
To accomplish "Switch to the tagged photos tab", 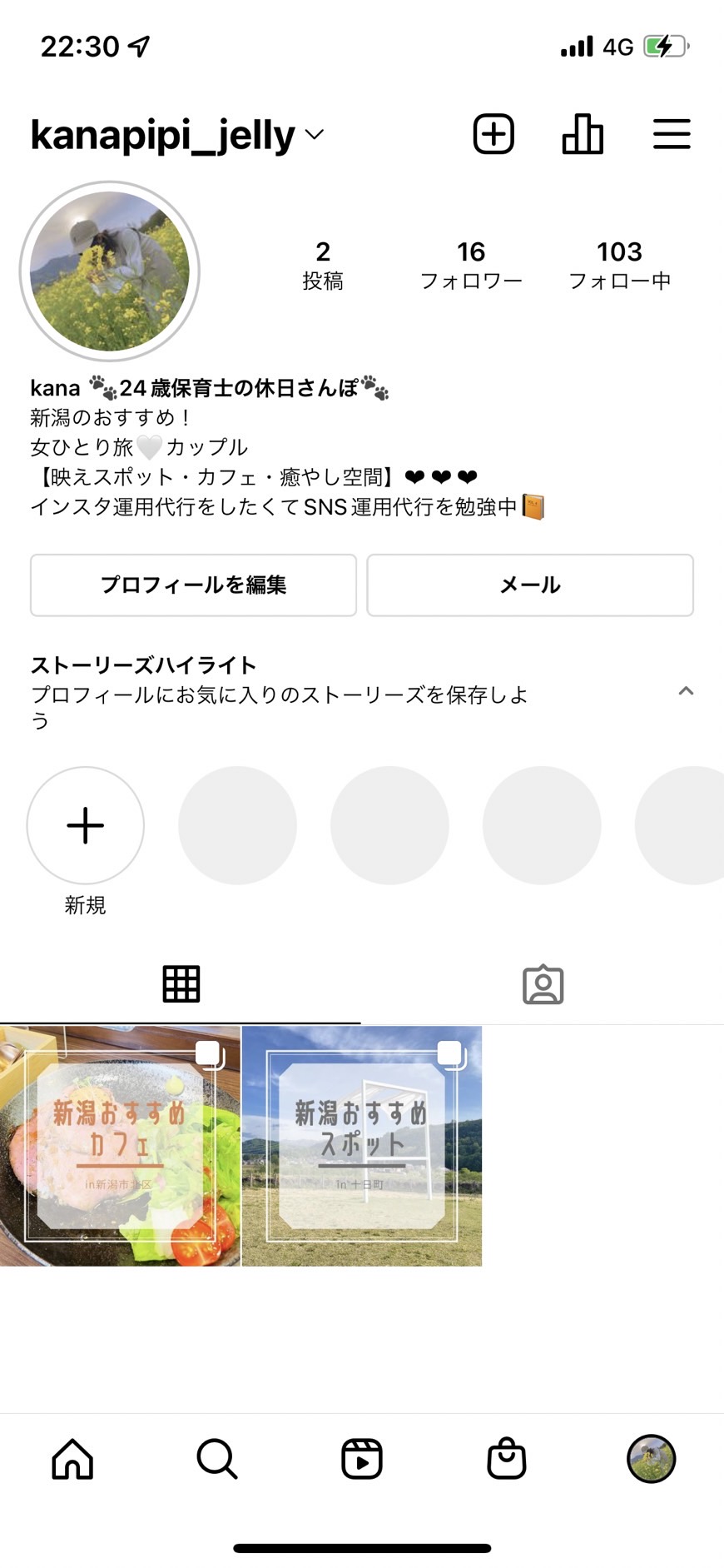I will tap(543, 984).
